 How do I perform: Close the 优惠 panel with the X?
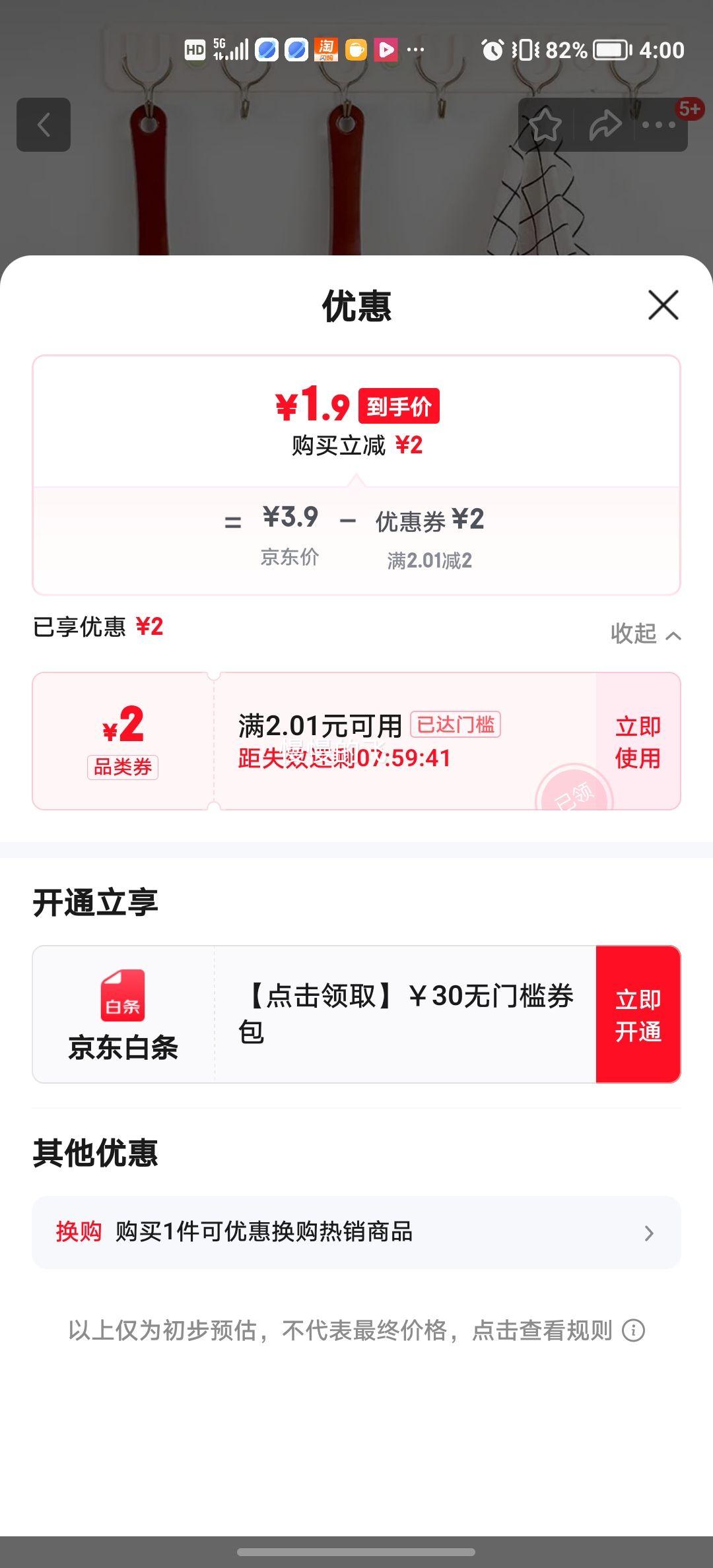[662, 306]
